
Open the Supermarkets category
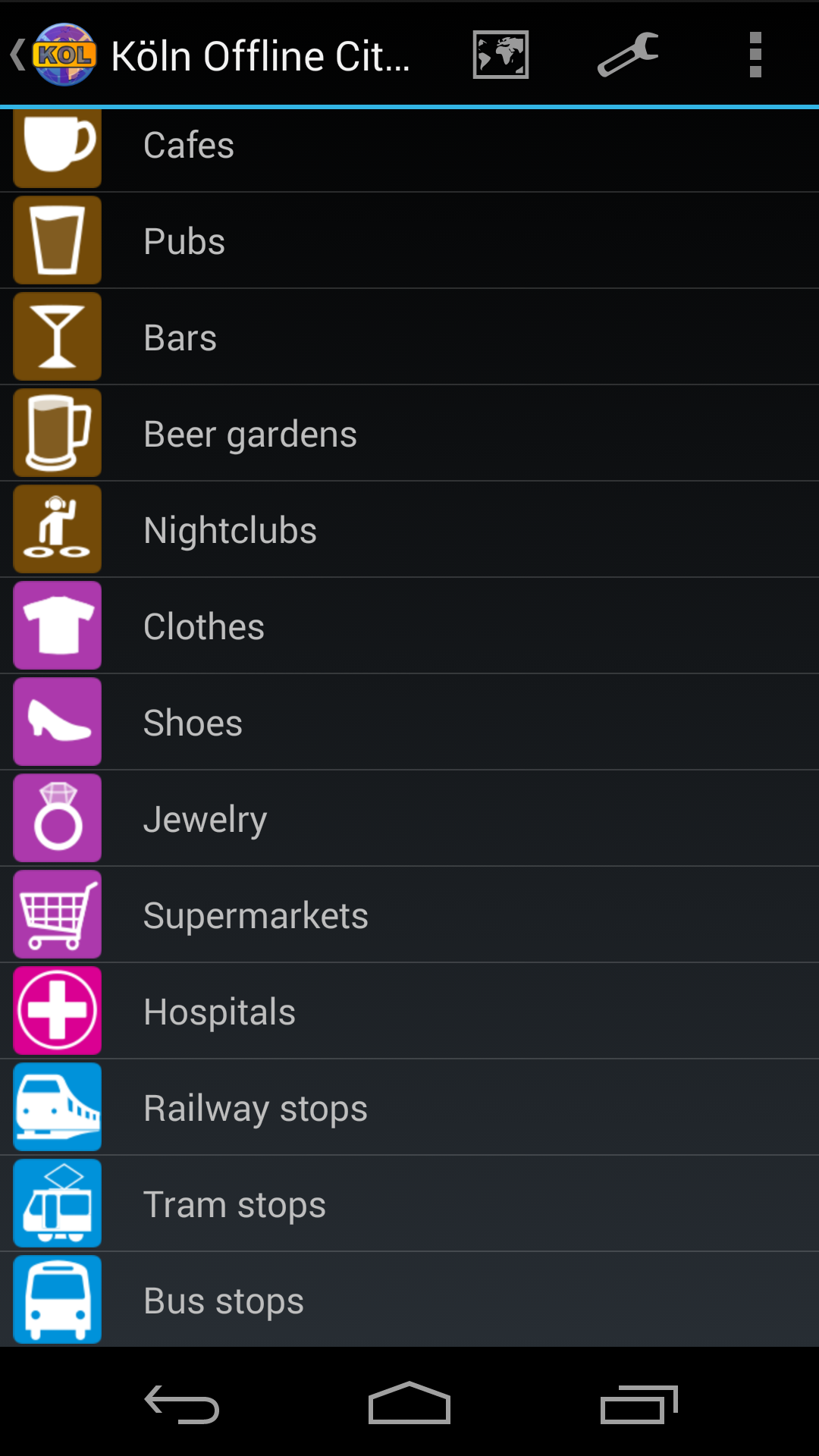click(x=409, y=915)
